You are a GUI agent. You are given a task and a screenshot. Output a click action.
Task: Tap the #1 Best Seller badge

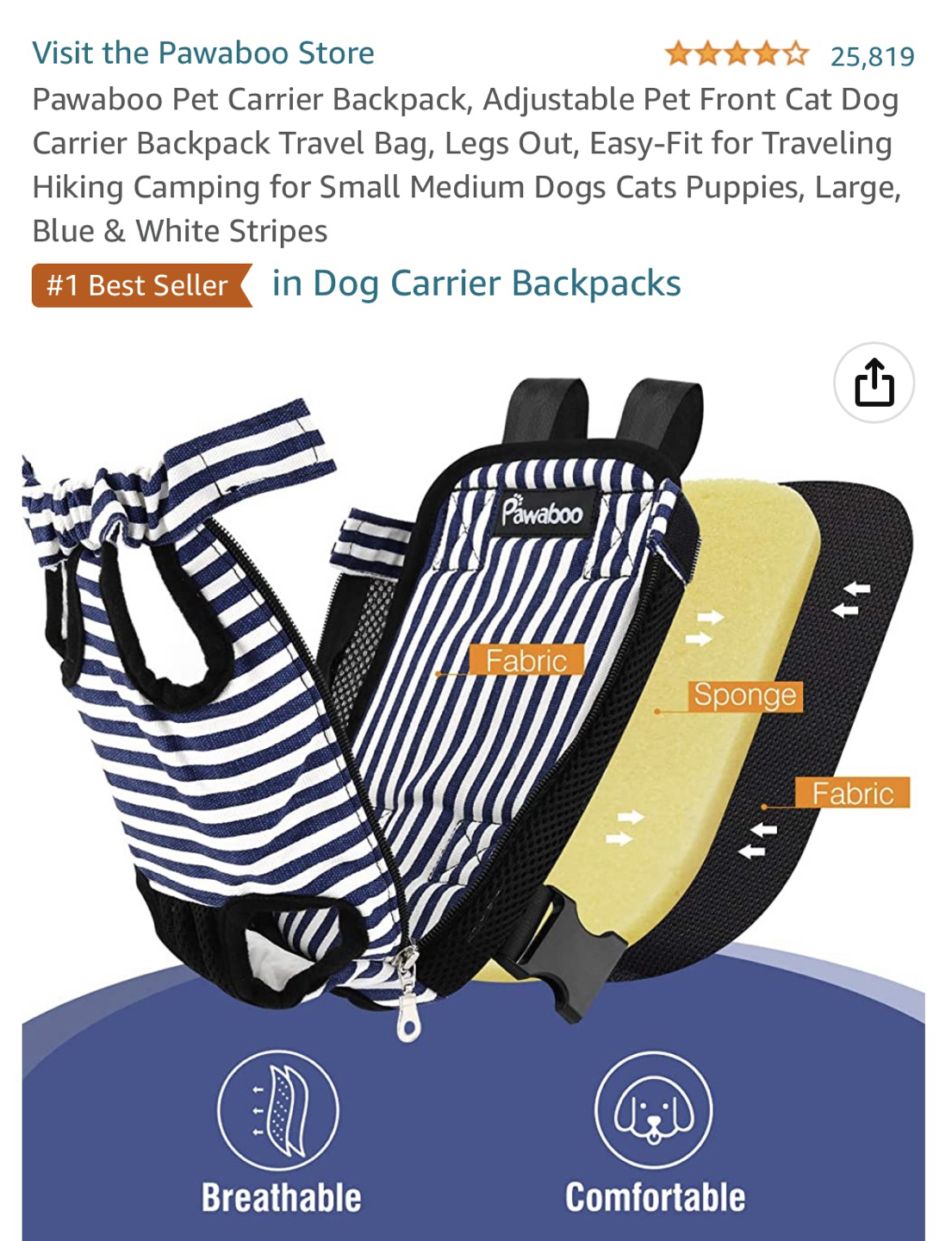138,285
